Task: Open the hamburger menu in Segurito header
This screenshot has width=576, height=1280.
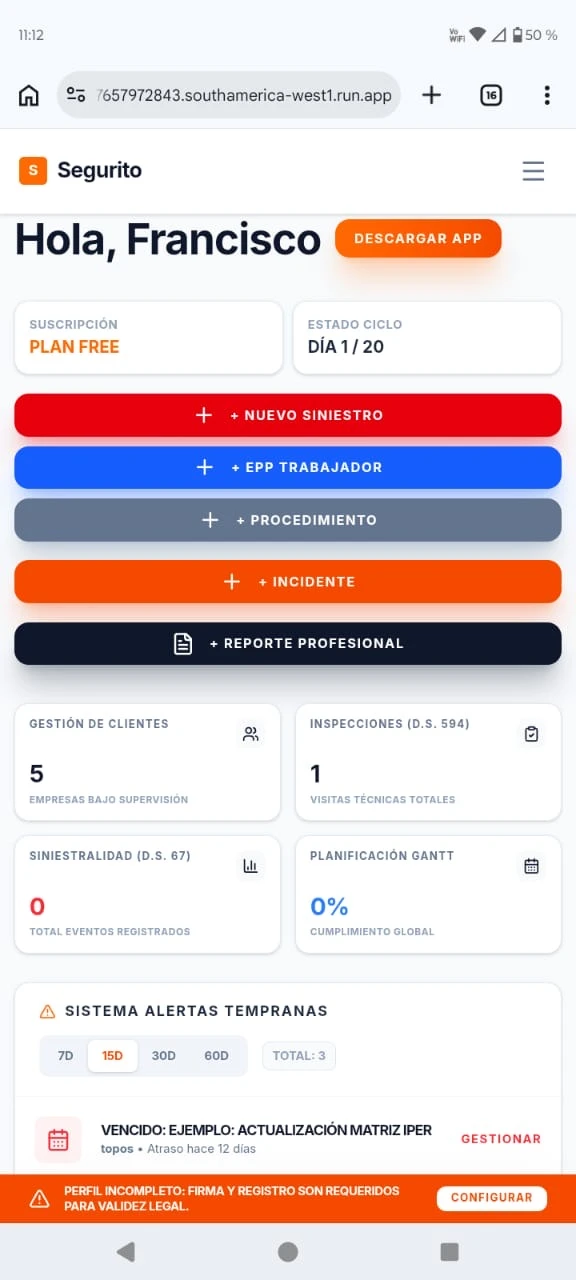Action: (x=533, y=171)
